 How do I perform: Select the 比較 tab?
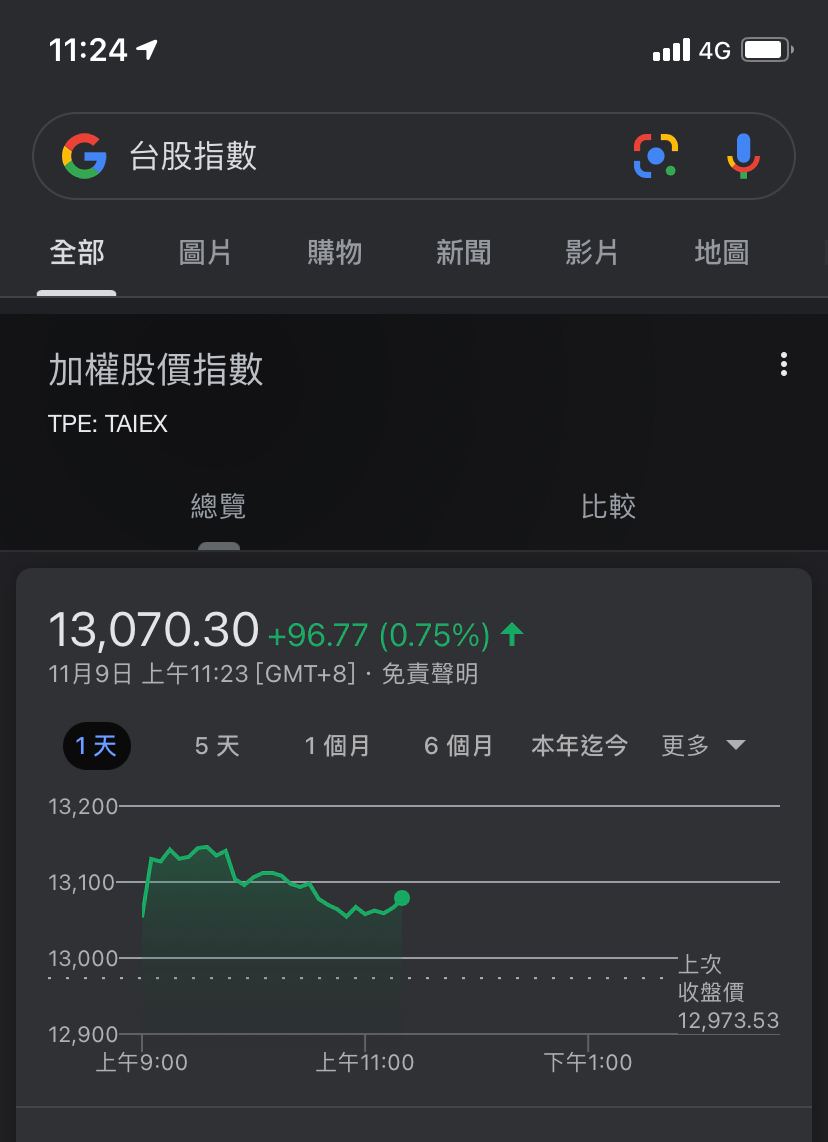click(x=608, y=507)
